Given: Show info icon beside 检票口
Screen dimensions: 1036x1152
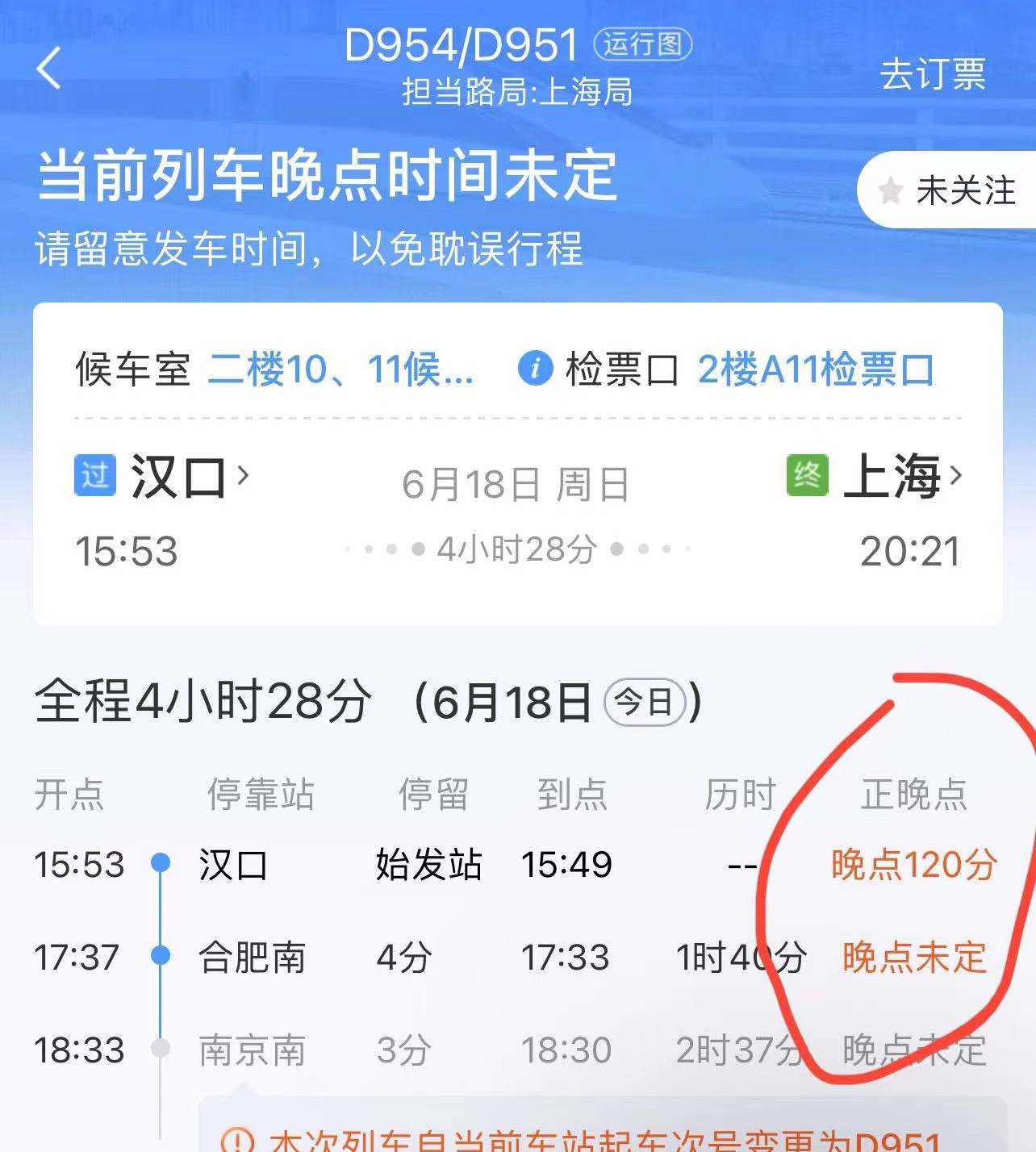Looking at the screenshot, I should coord(535,369).
